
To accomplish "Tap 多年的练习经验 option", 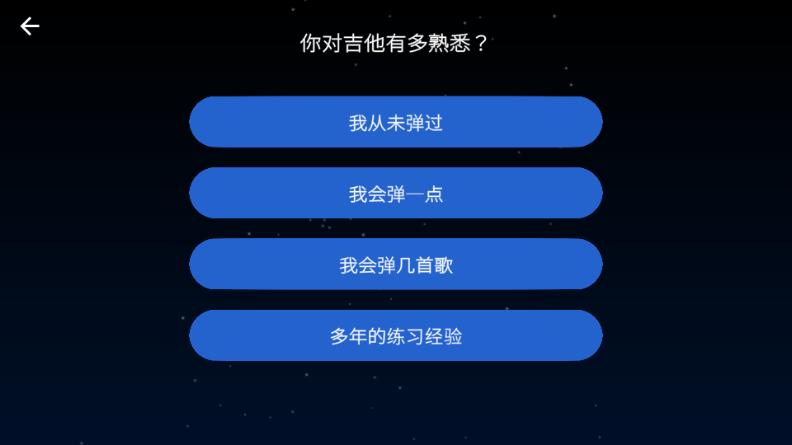I will click(x=395, y=336).
